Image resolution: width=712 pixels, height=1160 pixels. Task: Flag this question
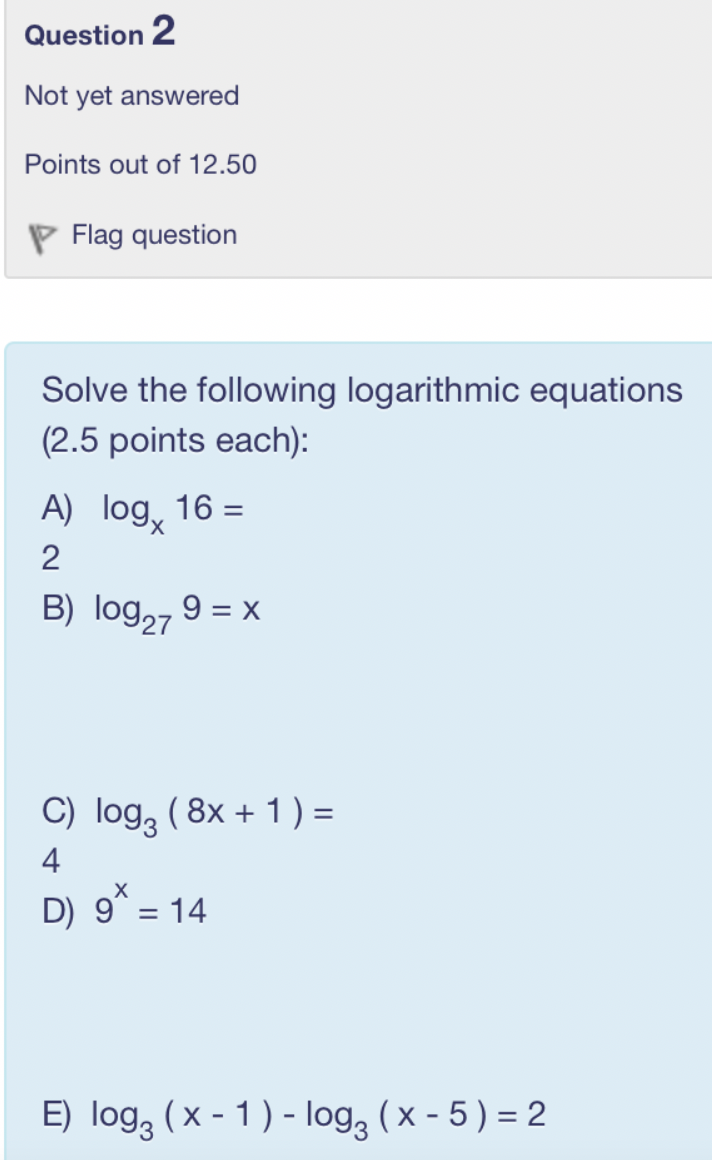click(x=153, y=236)
